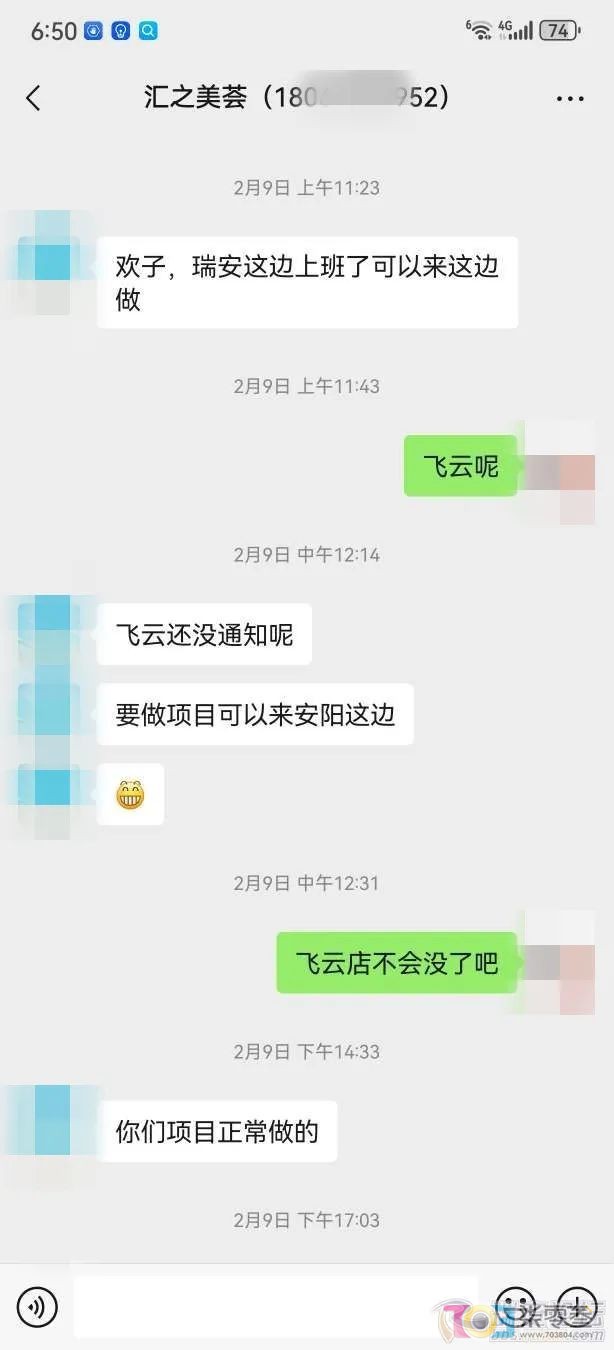Go back from the chat
Screen dimensions: 614x1350
(33, 97)
